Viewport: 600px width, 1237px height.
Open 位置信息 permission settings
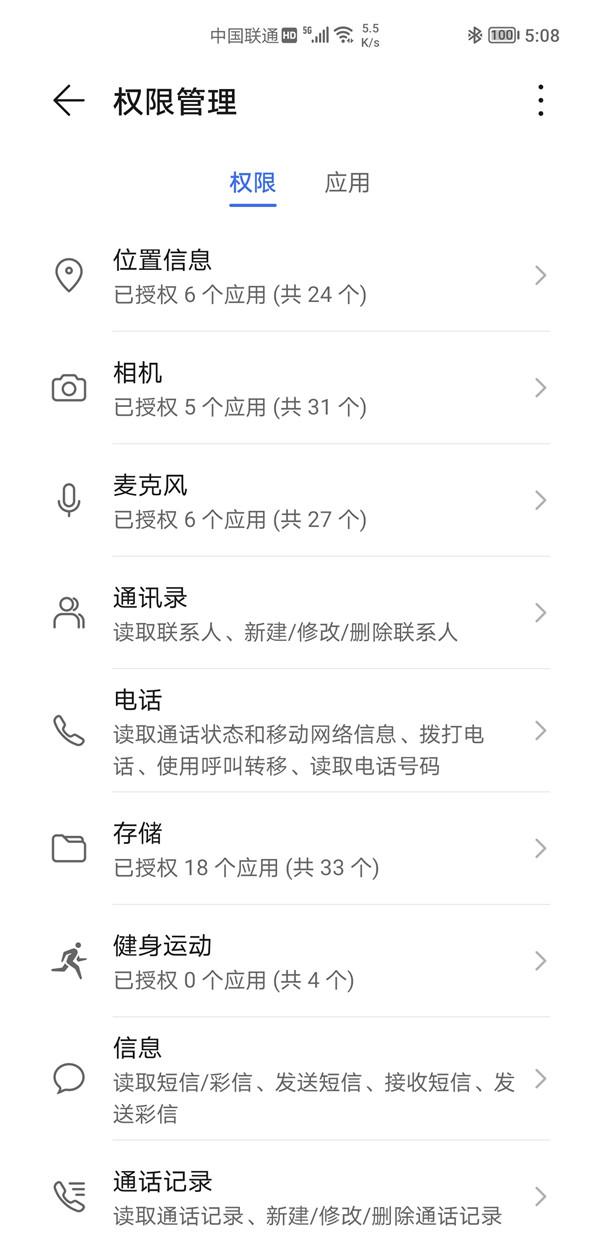(300, 276)
